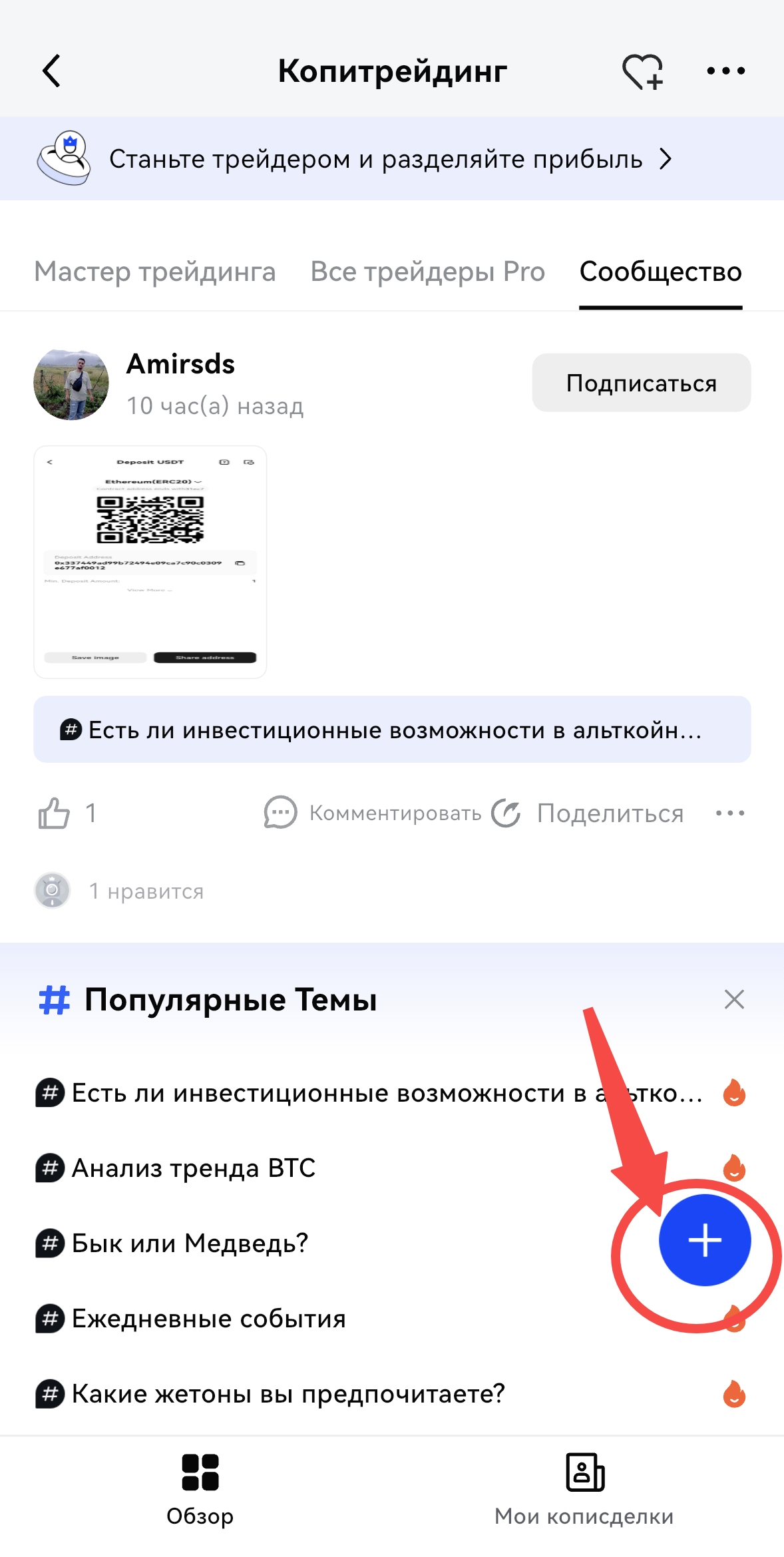
Task: Comment on Amirsds's post
Action: (x=373, y=813)
